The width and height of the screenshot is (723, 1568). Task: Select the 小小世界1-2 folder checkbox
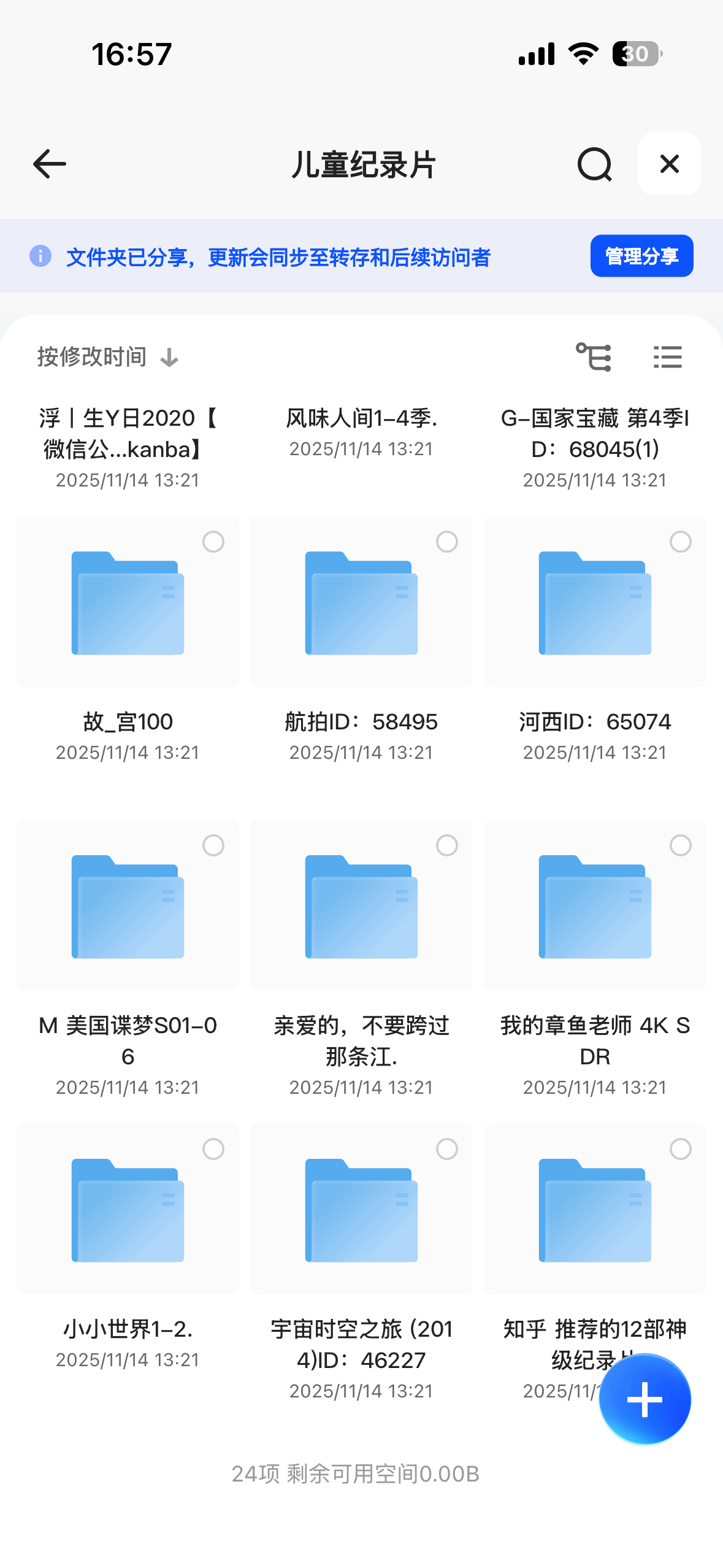point(213,1149)
